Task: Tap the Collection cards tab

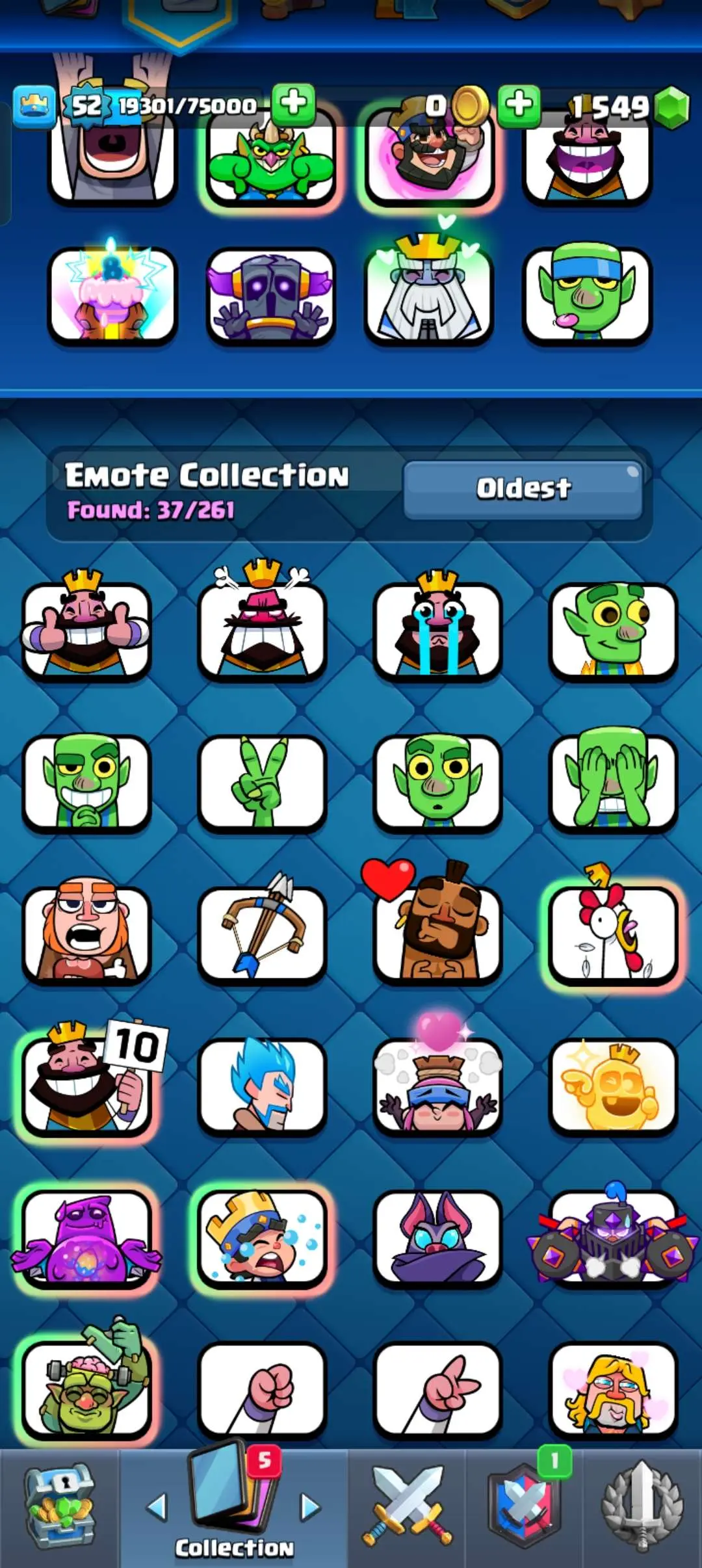Action: pos(234,1509)
